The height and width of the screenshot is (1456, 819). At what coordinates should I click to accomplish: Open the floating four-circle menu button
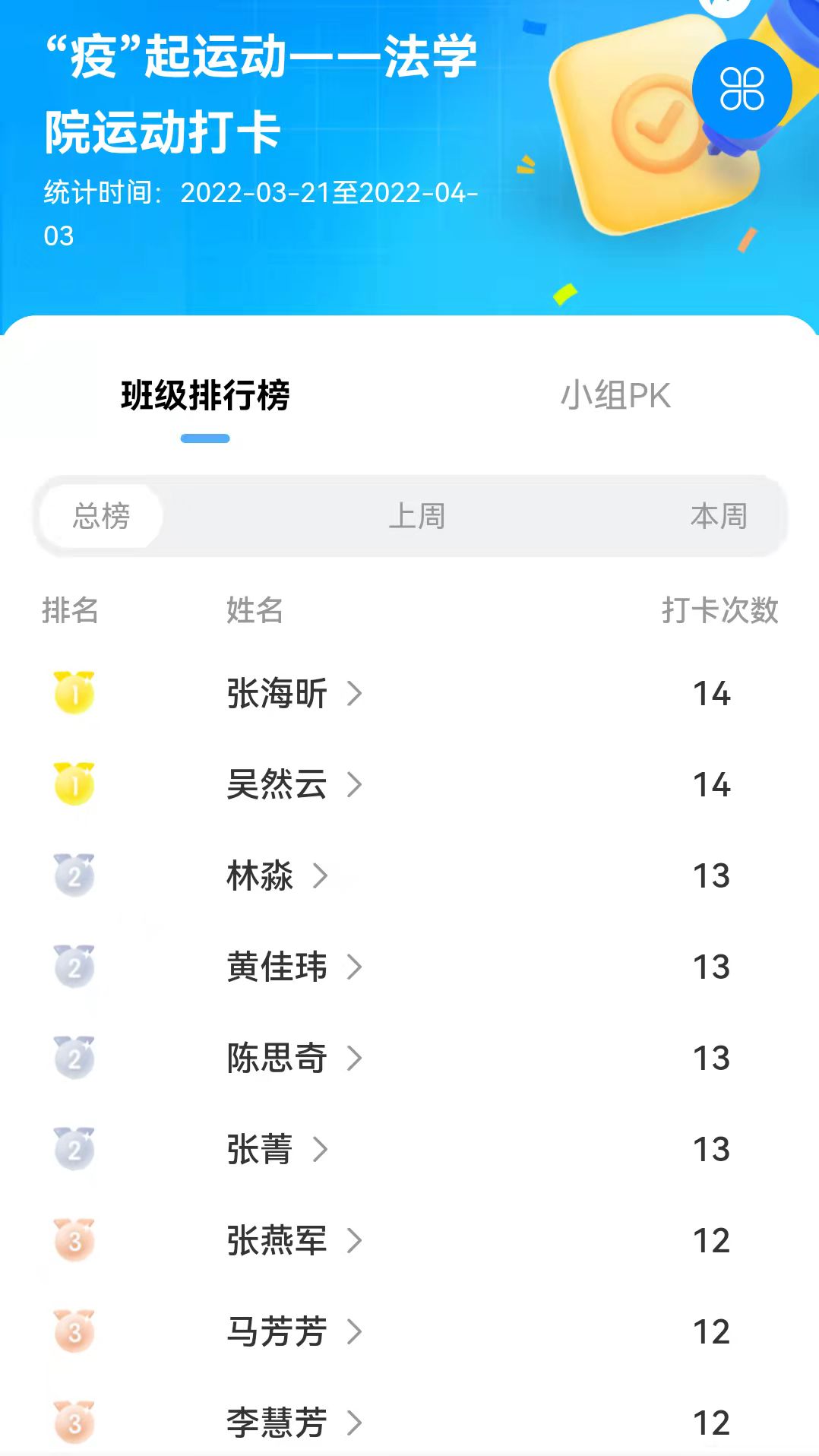coord(742,89)
